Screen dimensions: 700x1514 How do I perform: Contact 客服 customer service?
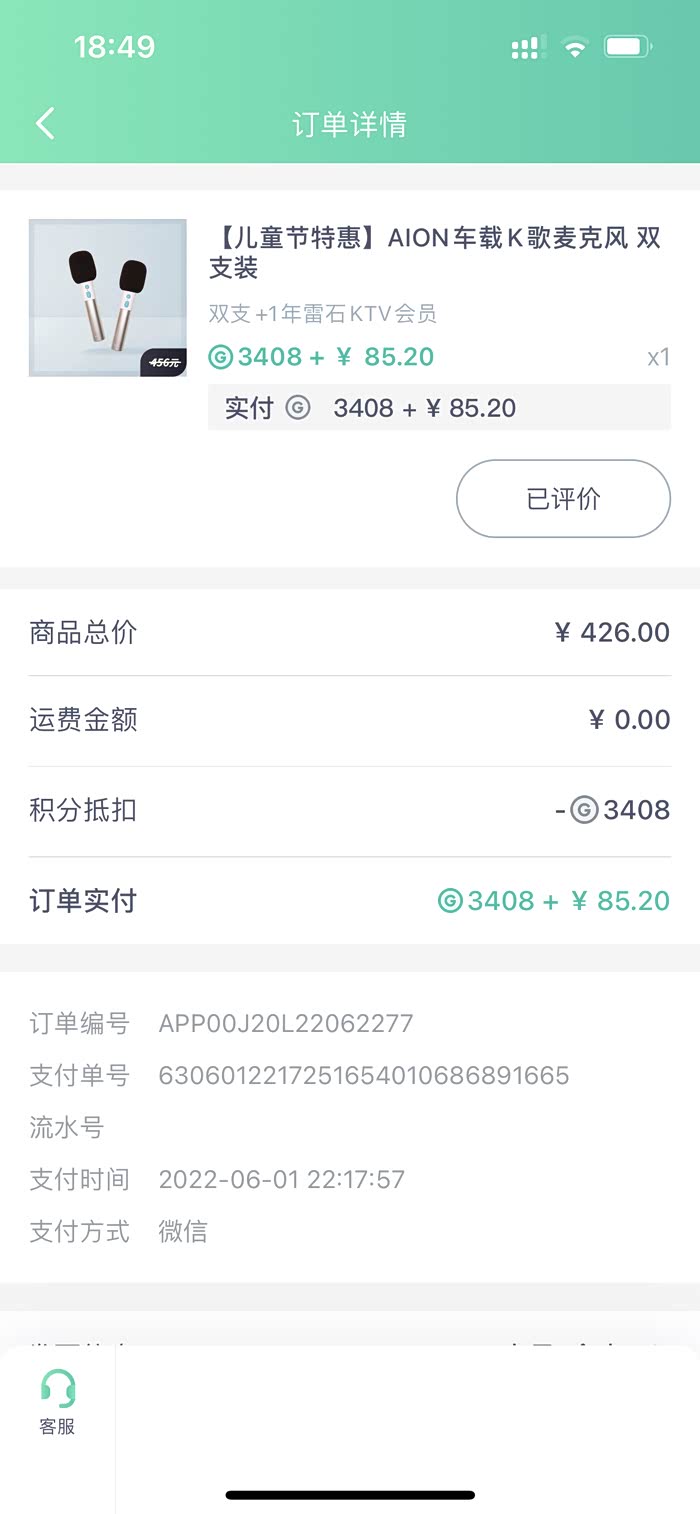point(57,1402)
